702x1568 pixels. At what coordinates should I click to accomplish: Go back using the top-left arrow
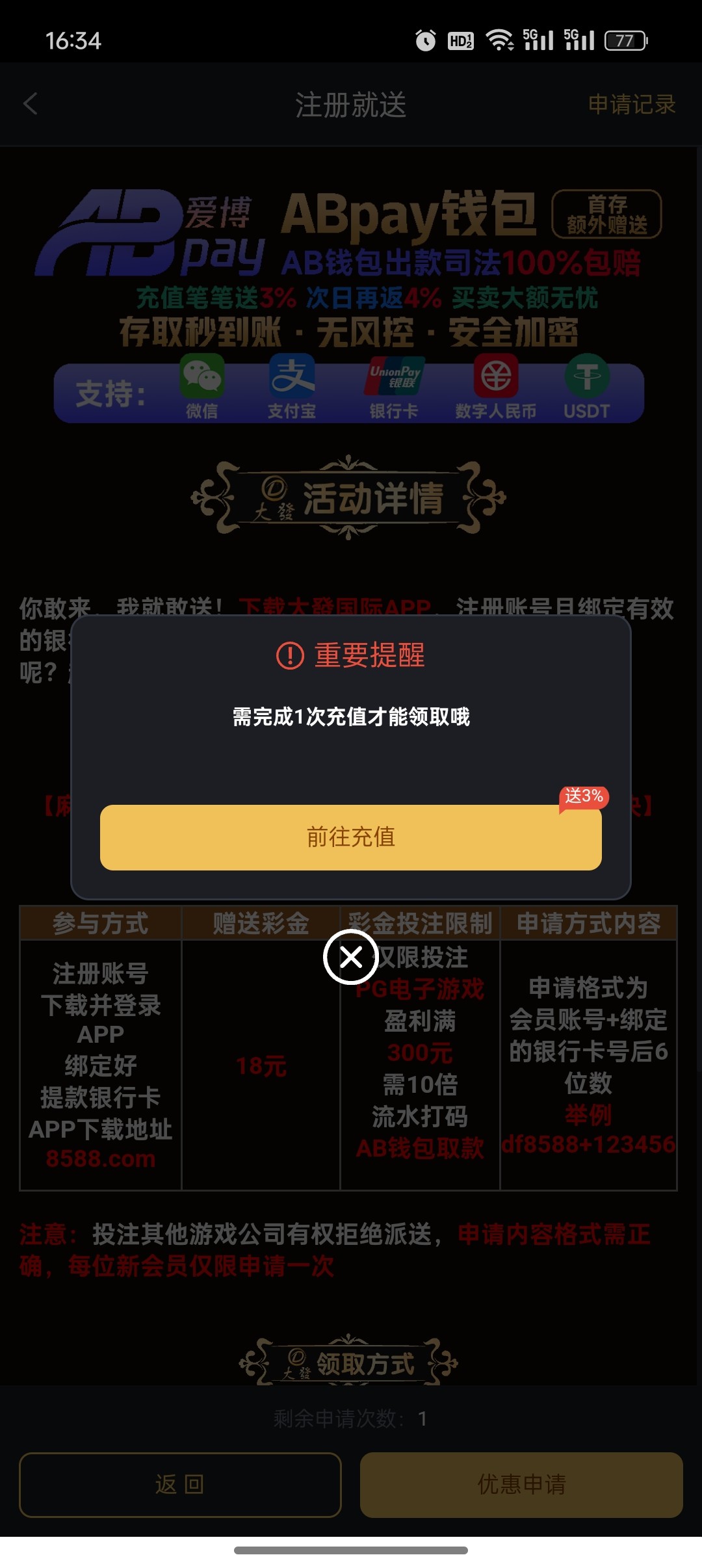click(x=31, y=104)
